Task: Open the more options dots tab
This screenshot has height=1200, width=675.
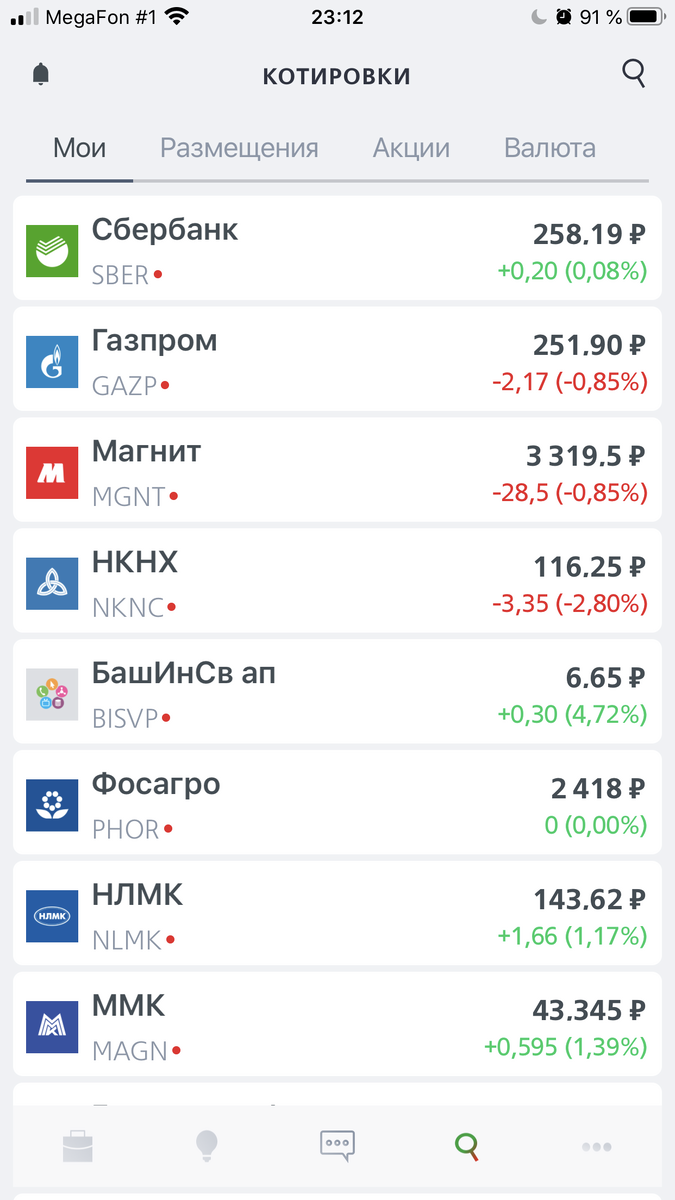Action: point(597,1147)
